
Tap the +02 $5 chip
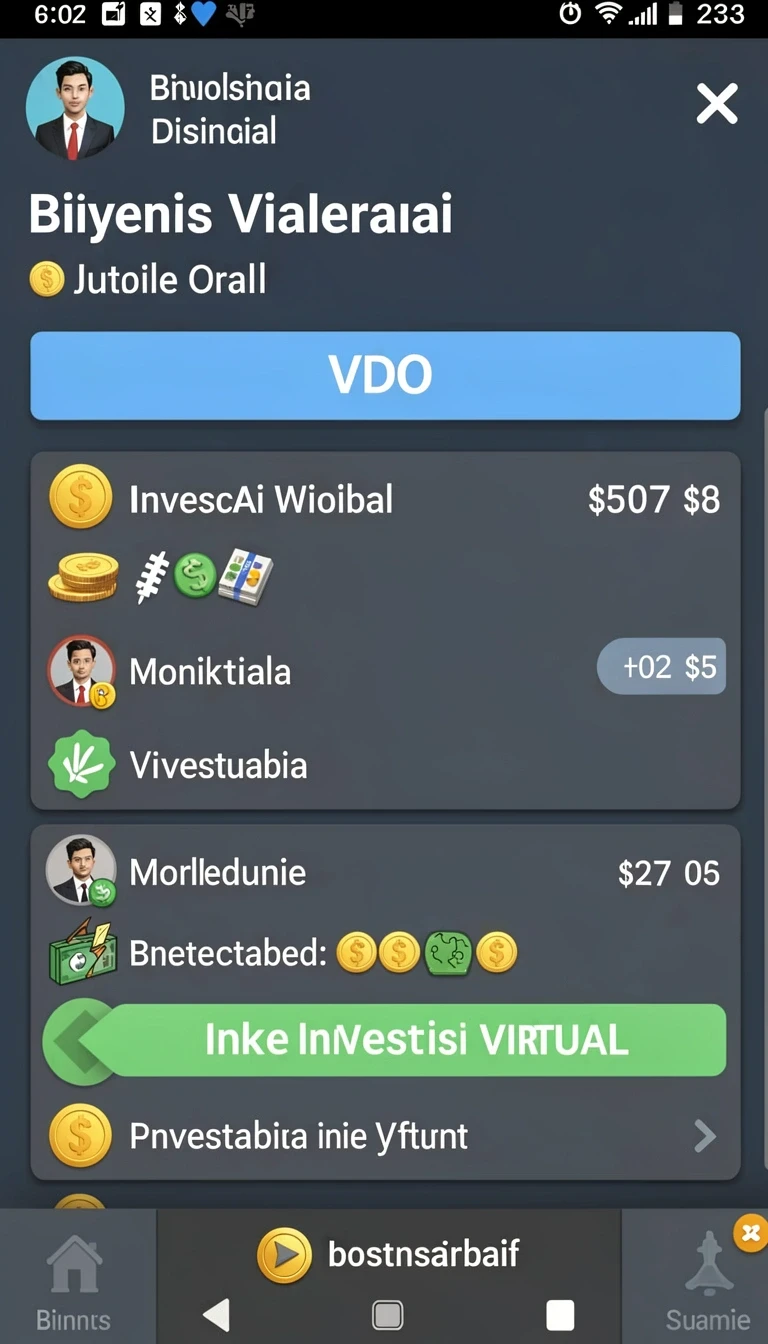pos(662,667)
